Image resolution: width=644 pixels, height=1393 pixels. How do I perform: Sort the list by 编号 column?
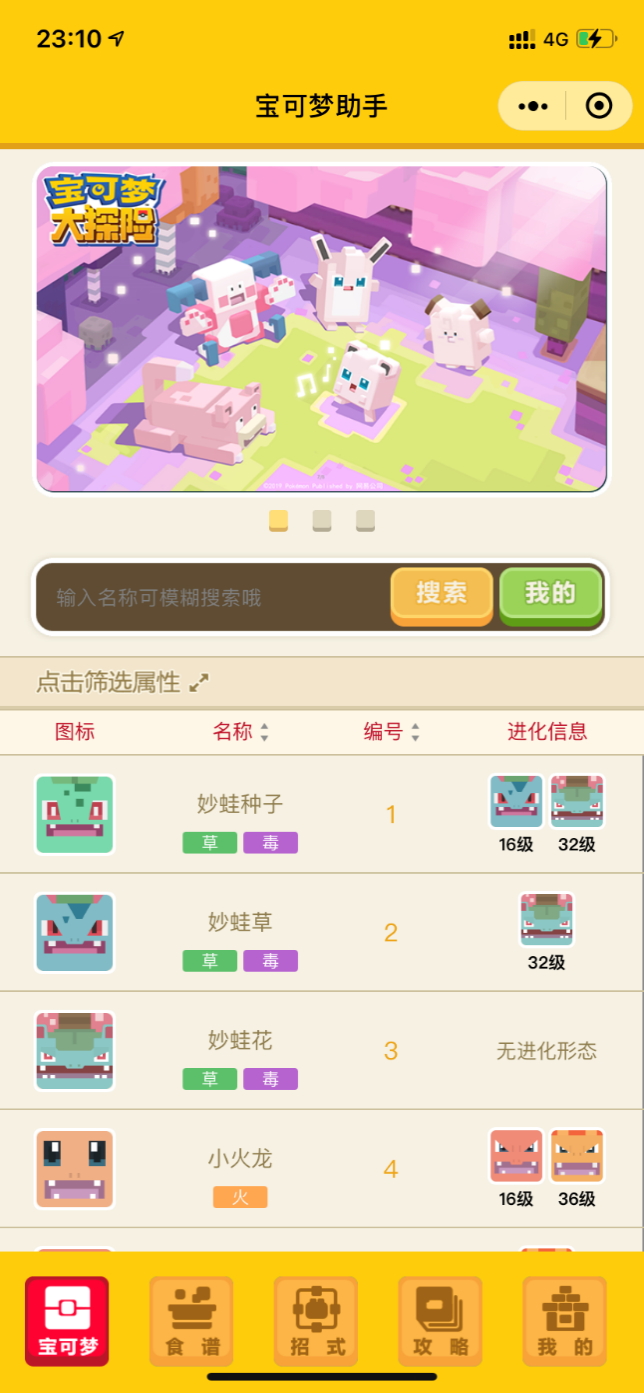391,732
